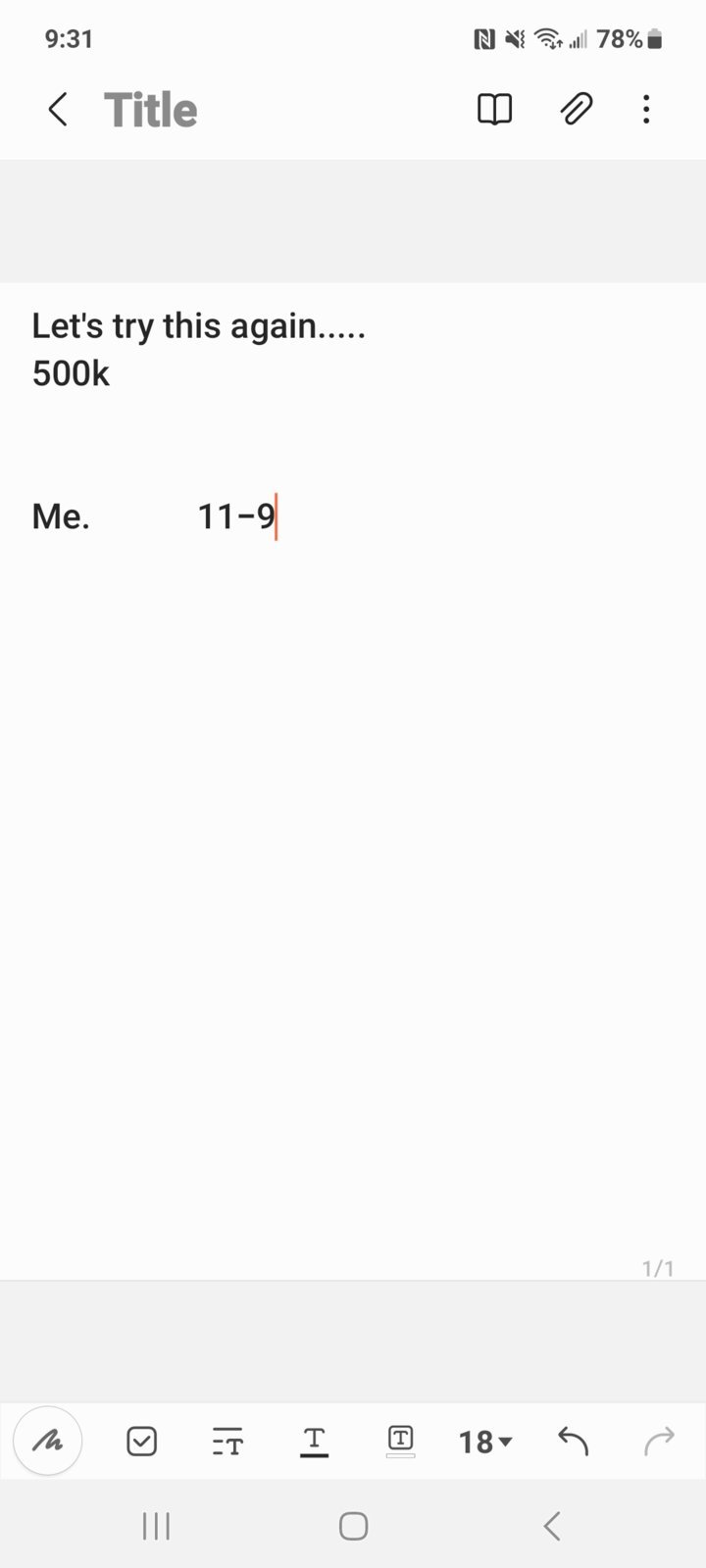Go back using the top-left arrow

(58, 109)
